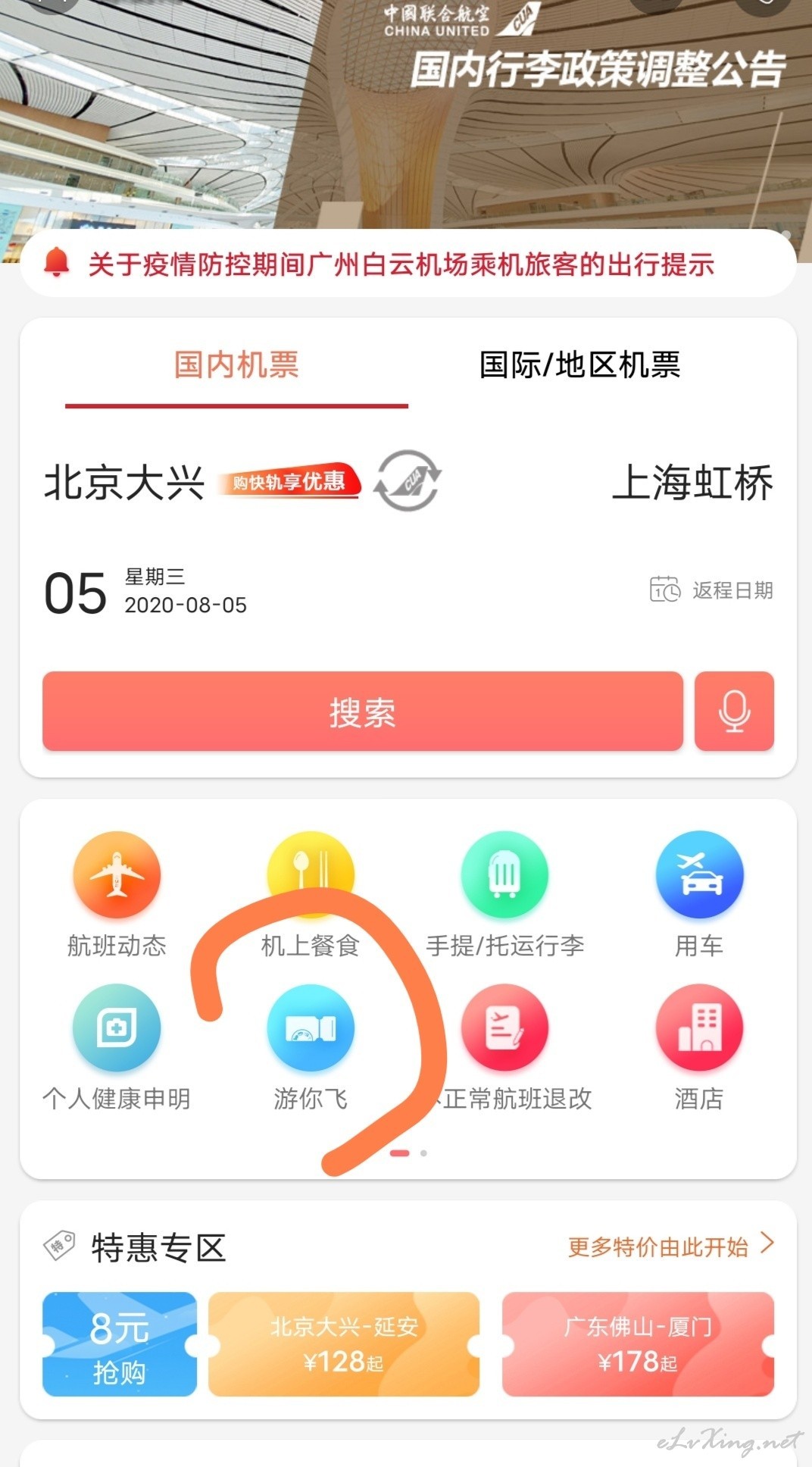Screen dimensions: 812x1467
Task: Open 更多特价由此开始 link
Action: (671, 1246)
